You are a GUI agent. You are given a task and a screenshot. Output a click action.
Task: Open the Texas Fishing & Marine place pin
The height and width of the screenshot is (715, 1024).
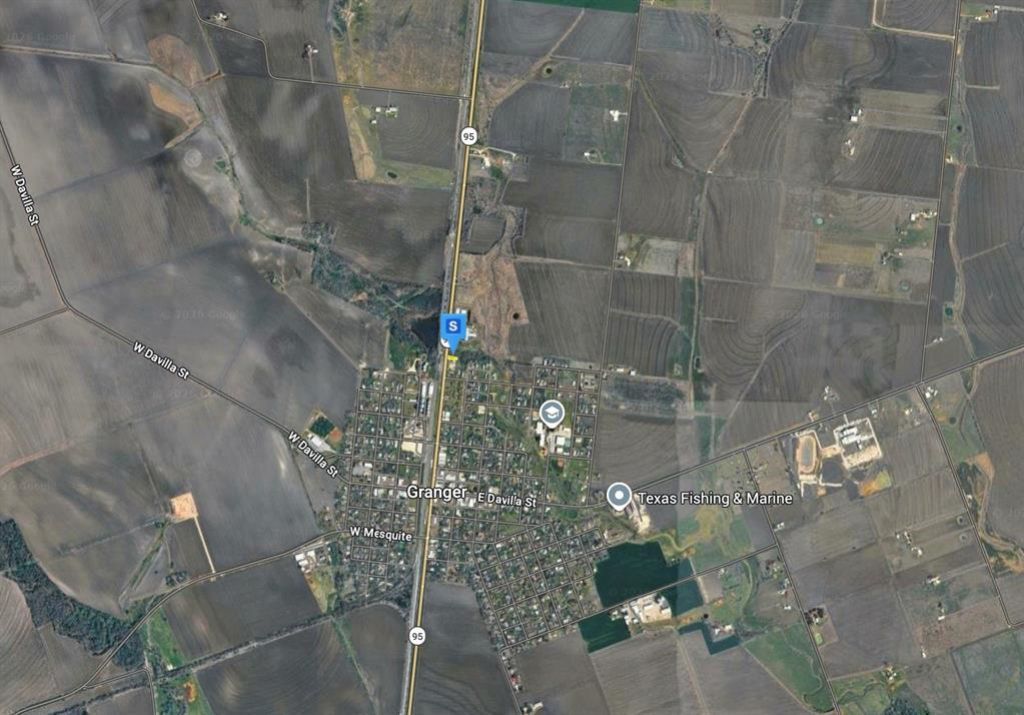coord(619,495)
